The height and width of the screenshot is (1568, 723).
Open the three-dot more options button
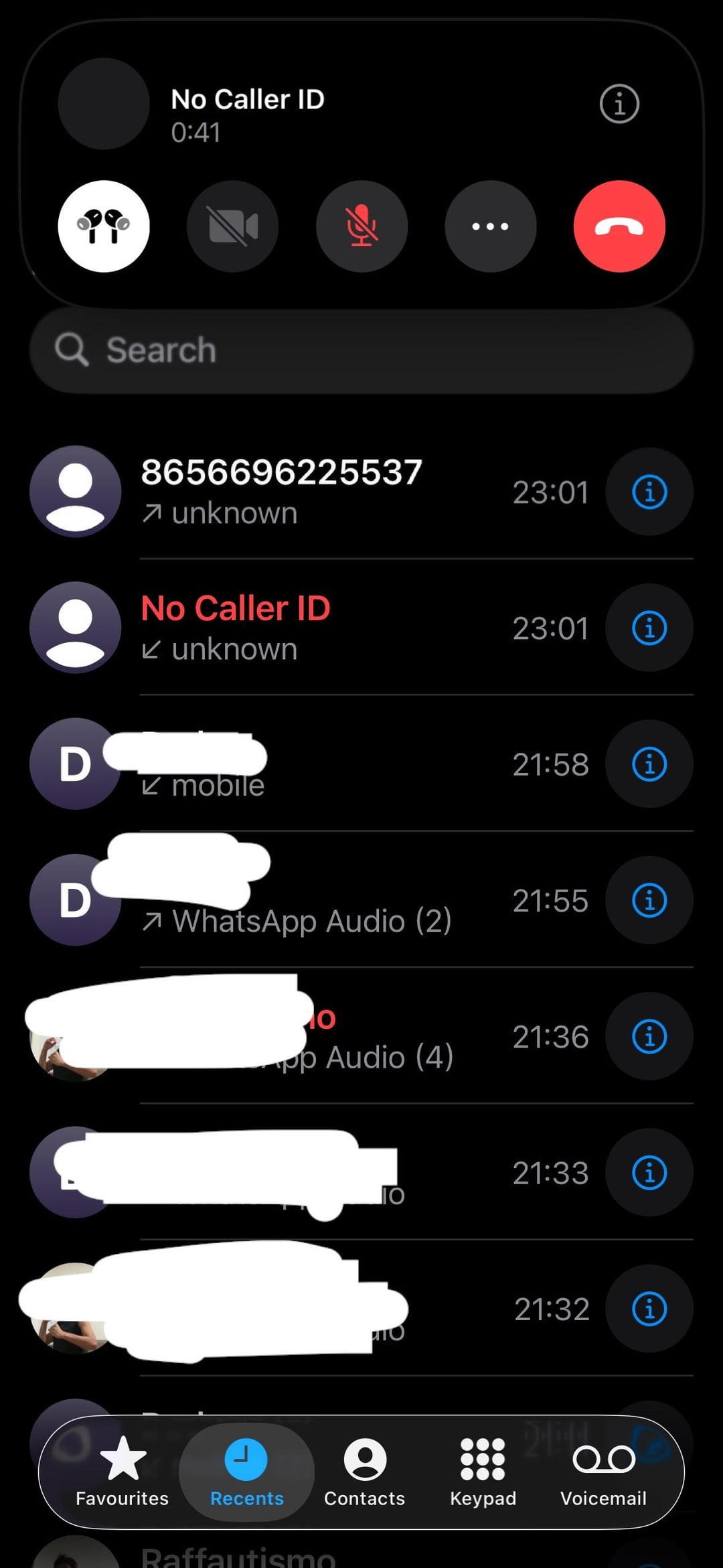click(491, 226)
